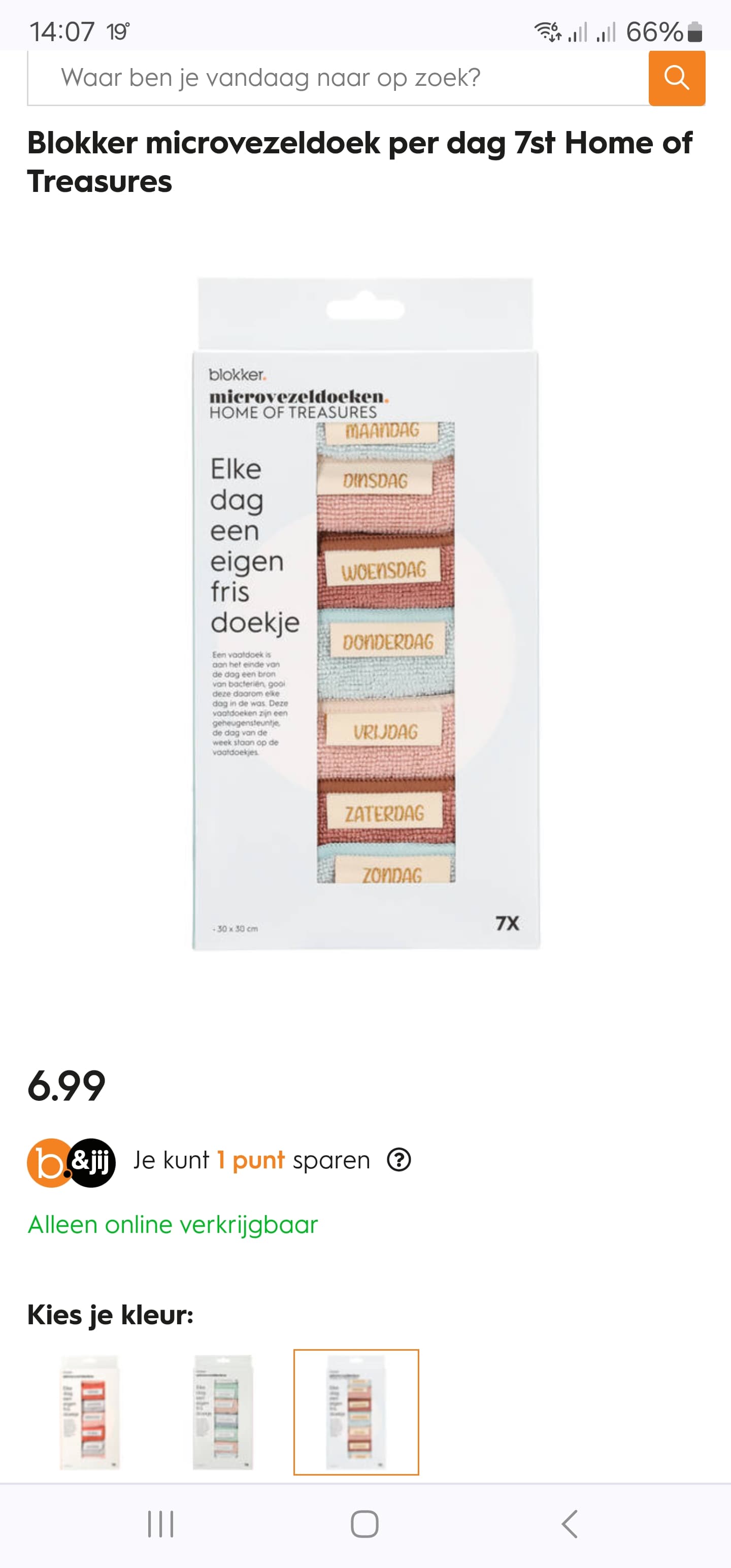
Task: Select the red colour variant thumbnail
Action: point(90,1412)
